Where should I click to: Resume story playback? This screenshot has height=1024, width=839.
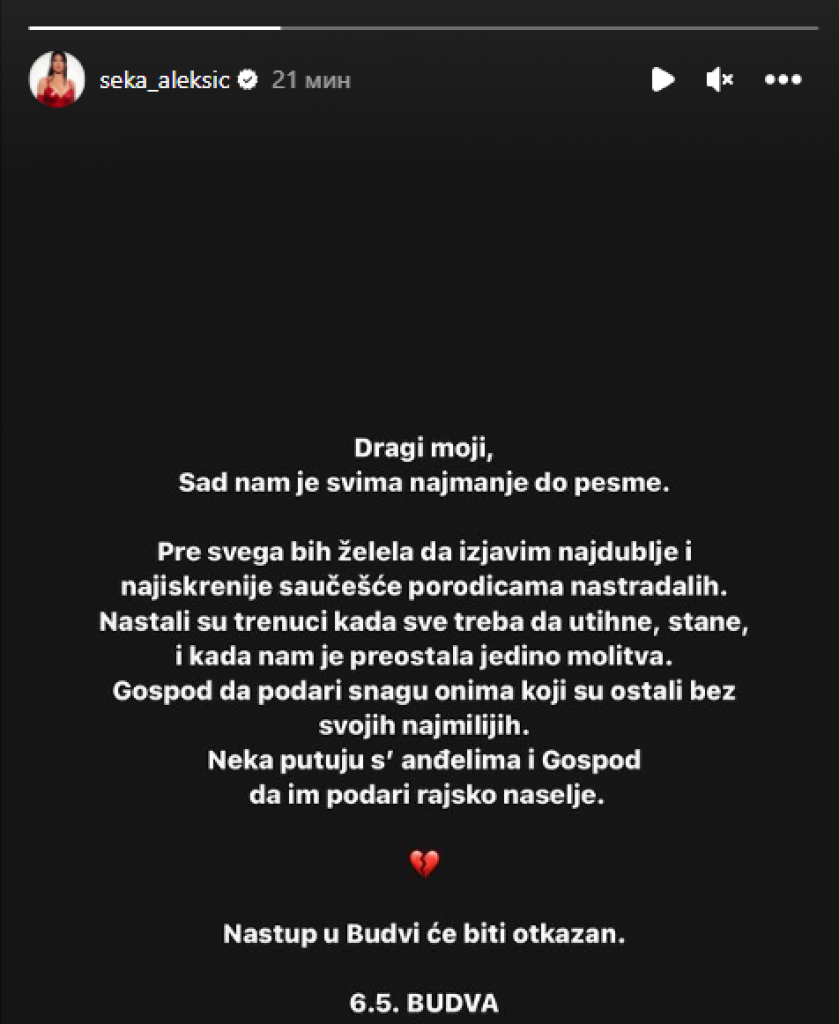[x=662, y=80]
